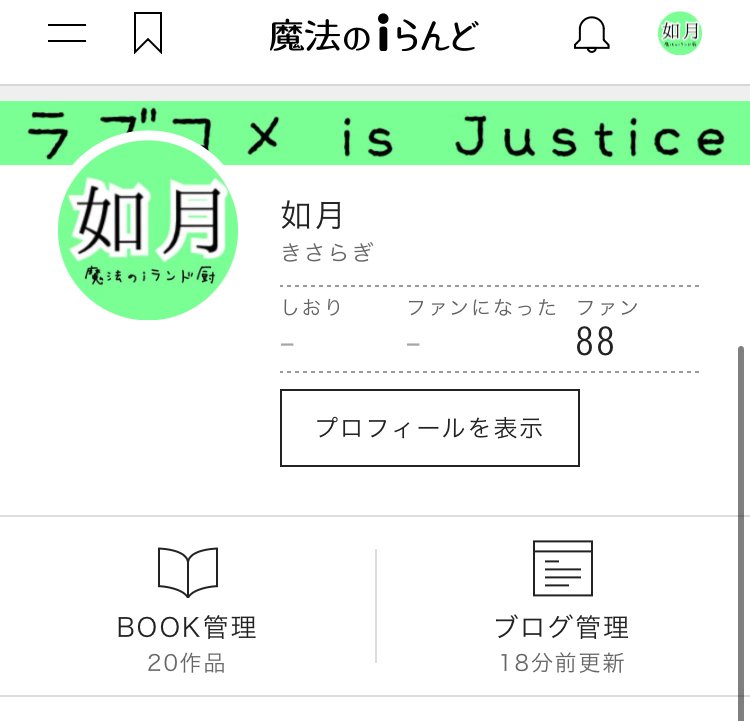This screenshot has height=721, width=750.
Task: Open the bookmark list icon
Action: (148, 34)
